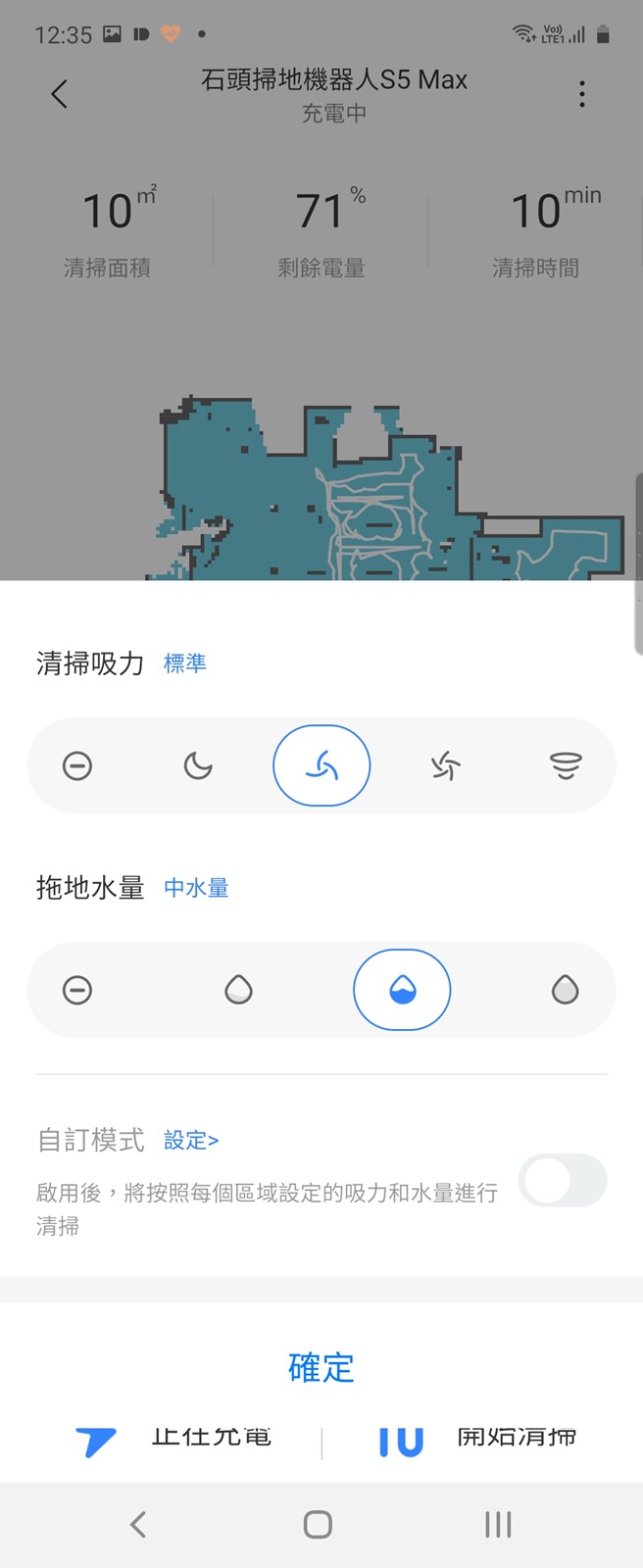Open the system recent apps view
Screen dimensions: 643x1568
[x=498, y=1524]
